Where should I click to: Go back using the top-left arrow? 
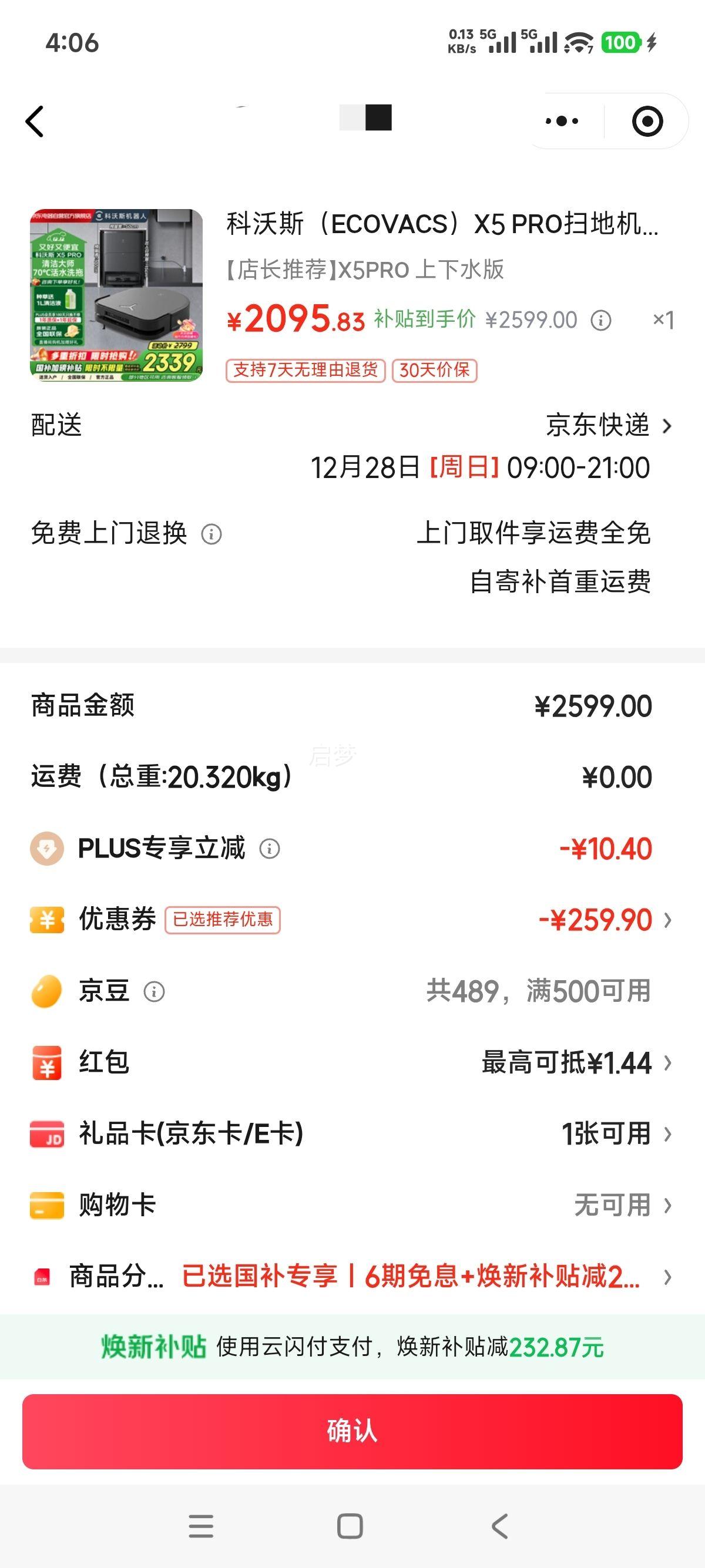pyautogui.click(x=35, y=121)
